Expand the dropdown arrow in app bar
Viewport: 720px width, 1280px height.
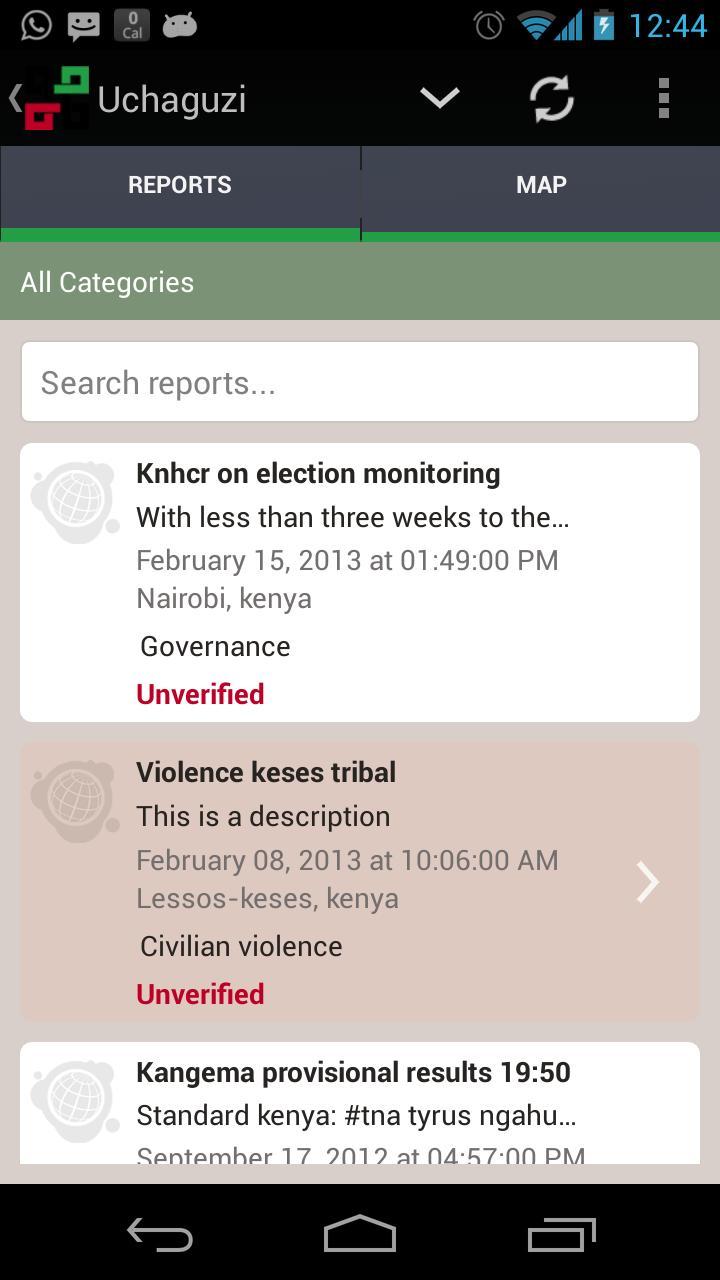coord(439,98)
